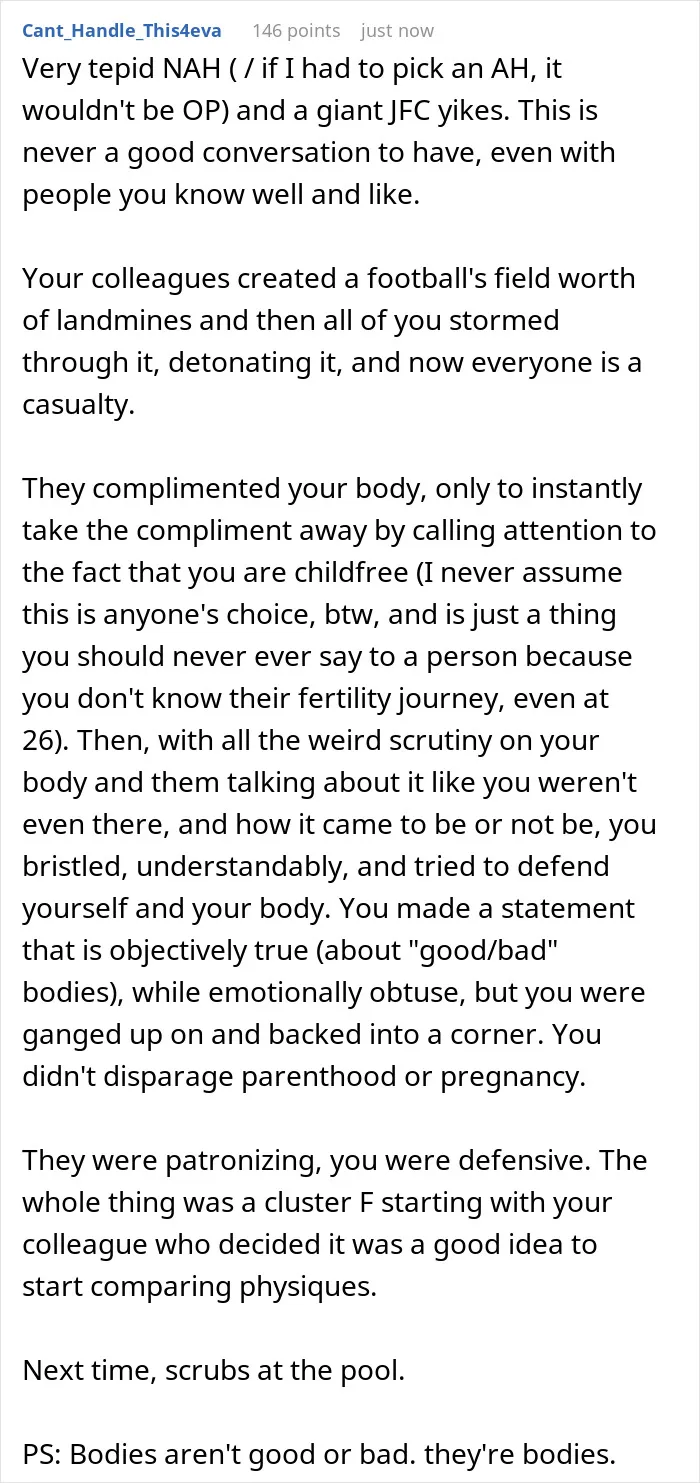Open Cant_Handle_This4eva's user profile
700x1483 pixels.
122,30
